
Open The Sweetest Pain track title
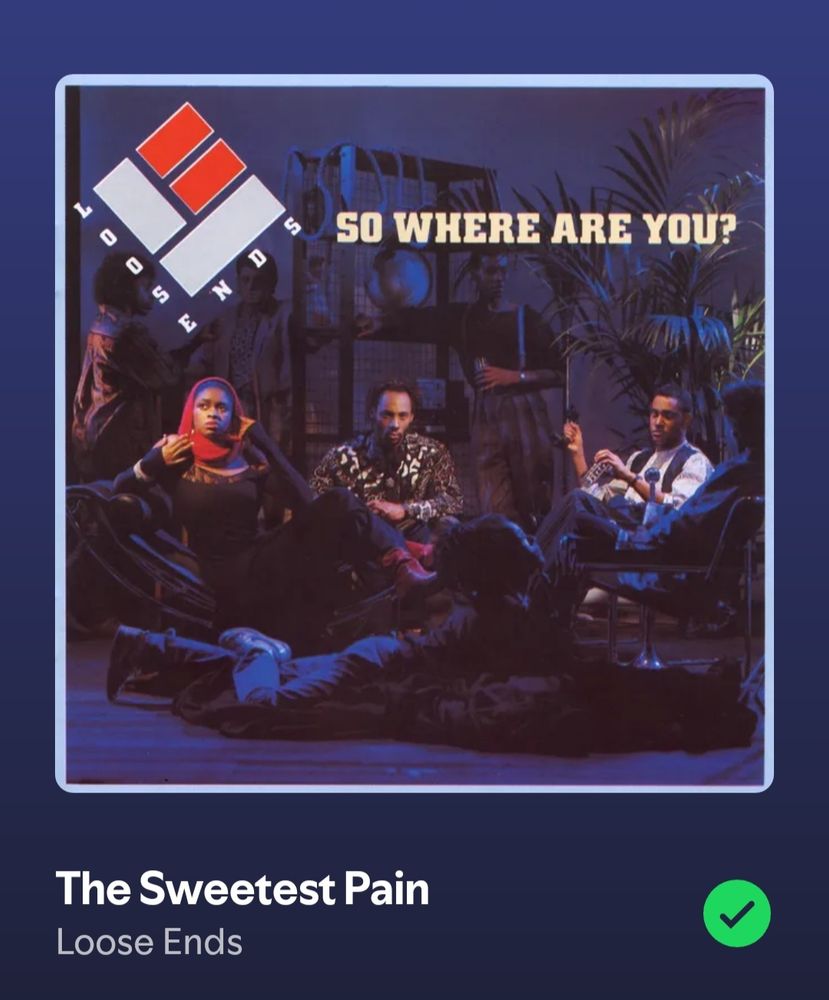click(243, 888)
